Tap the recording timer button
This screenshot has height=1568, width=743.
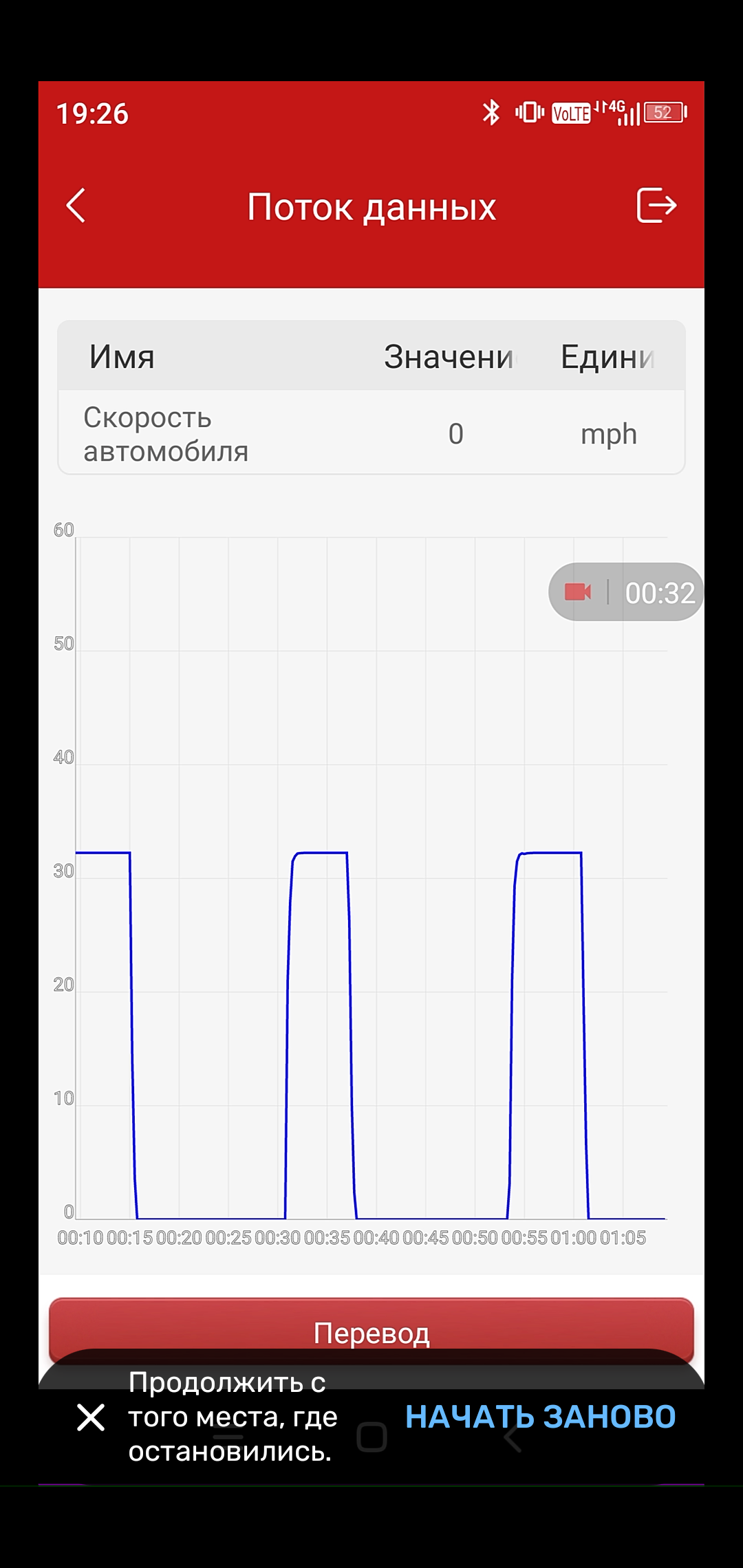click(x=626, y=592)
